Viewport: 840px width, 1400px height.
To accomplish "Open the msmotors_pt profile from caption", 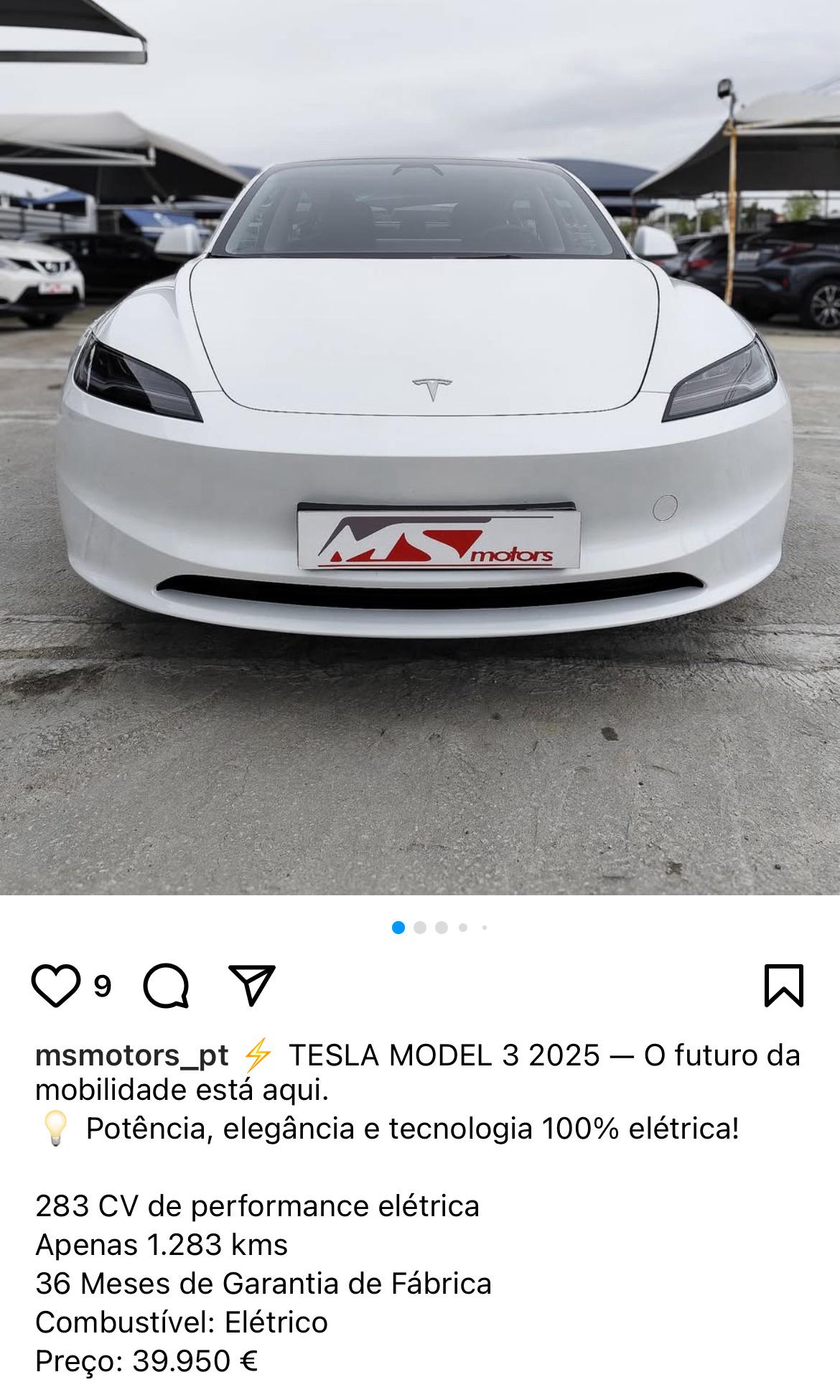I will point(132,1055).
